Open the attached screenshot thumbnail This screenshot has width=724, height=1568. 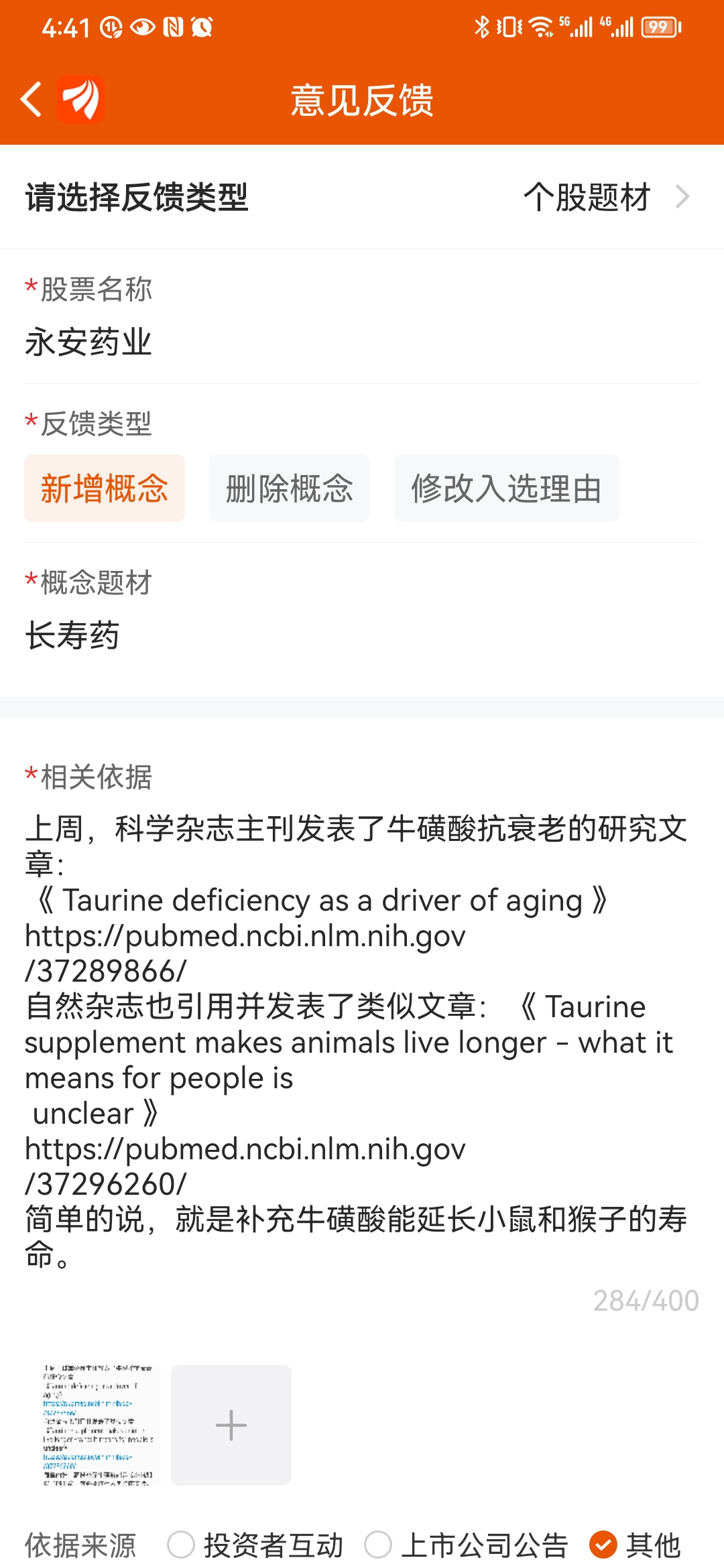pyautogui.click(x=98, y=1425)
